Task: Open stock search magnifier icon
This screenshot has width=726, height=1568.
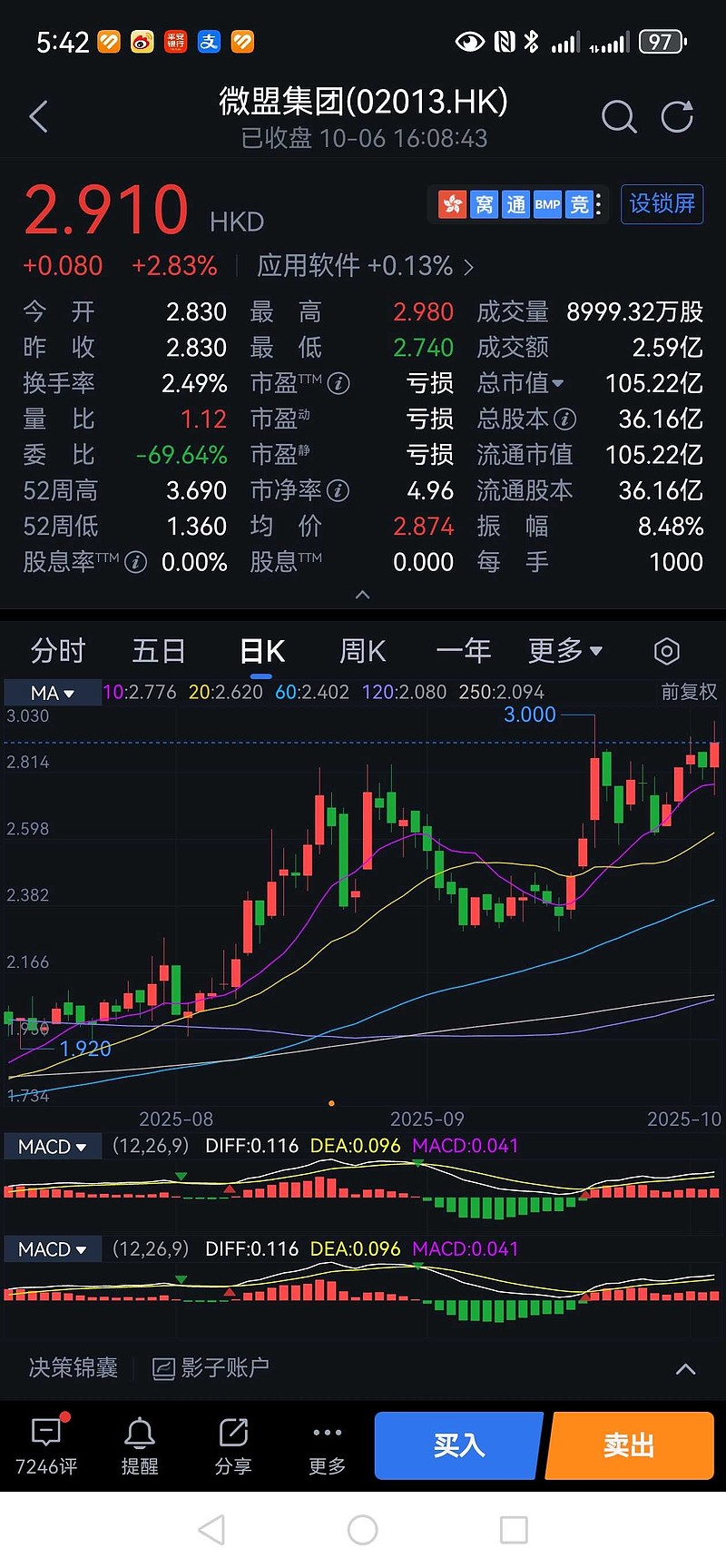Action: 618,116
